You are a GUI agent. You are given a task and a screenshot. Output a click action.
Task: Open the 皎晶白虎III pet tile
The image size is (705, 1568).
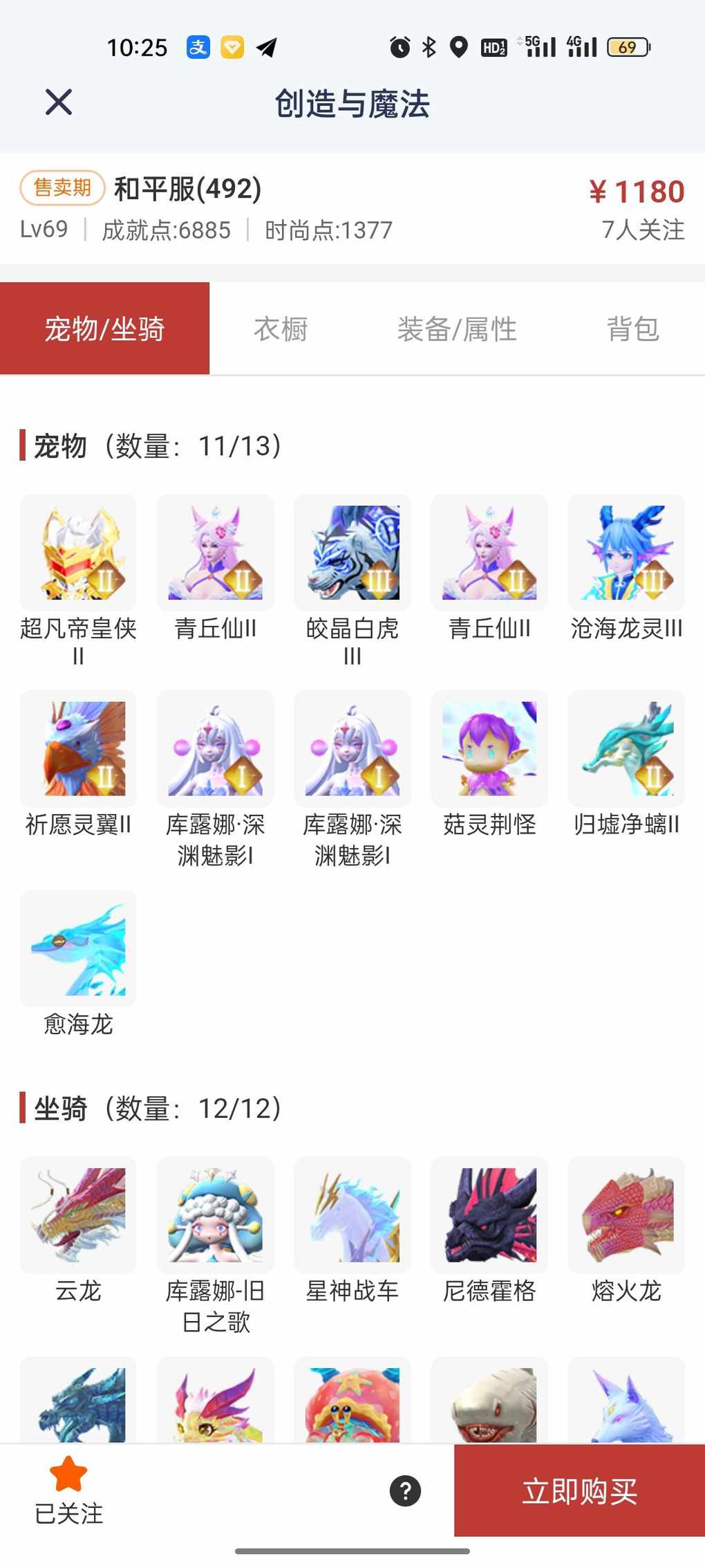click(352, 553)
